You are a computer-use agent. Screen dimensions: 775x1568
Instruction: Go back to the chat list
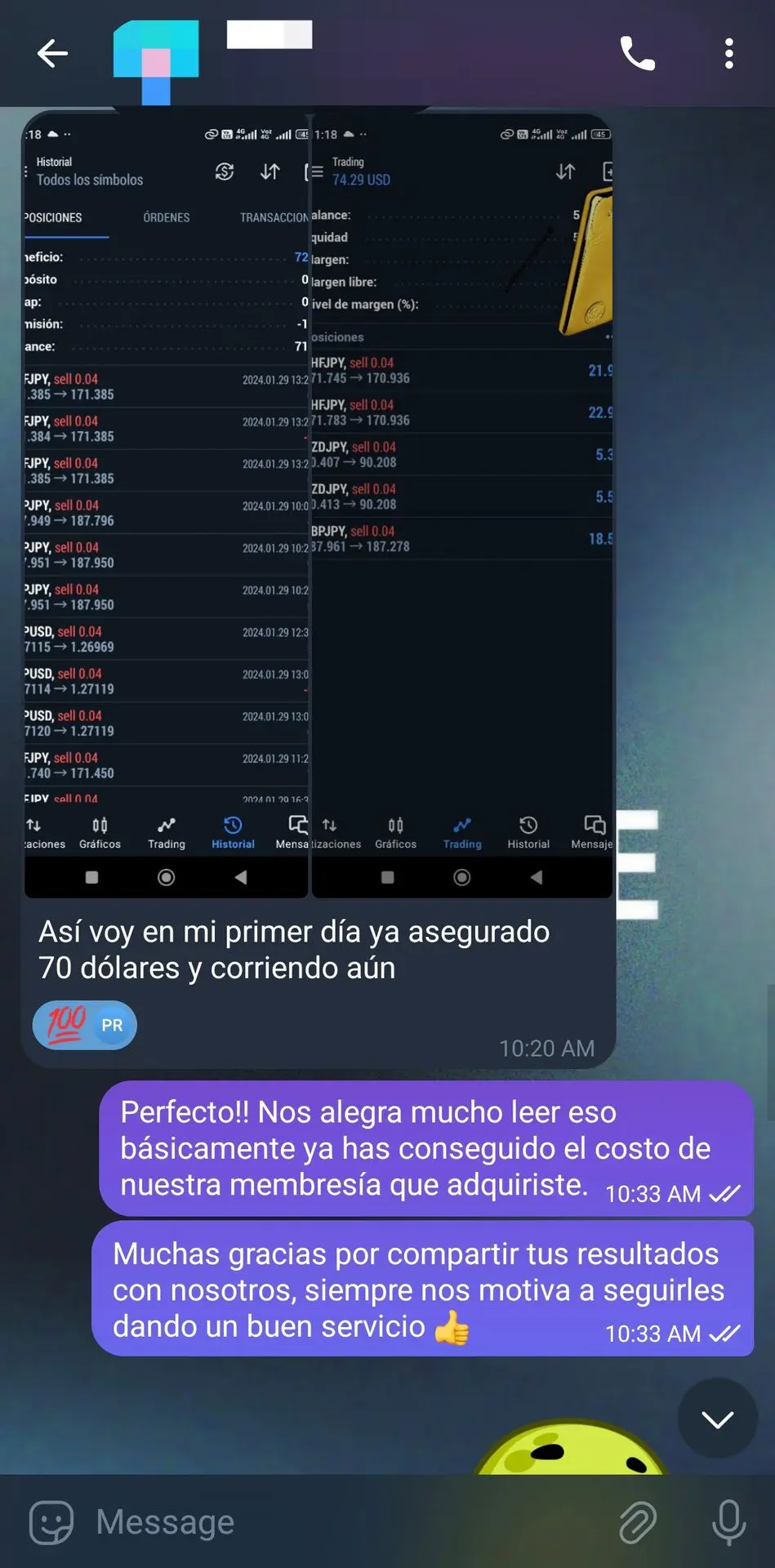tap(52, 54)
